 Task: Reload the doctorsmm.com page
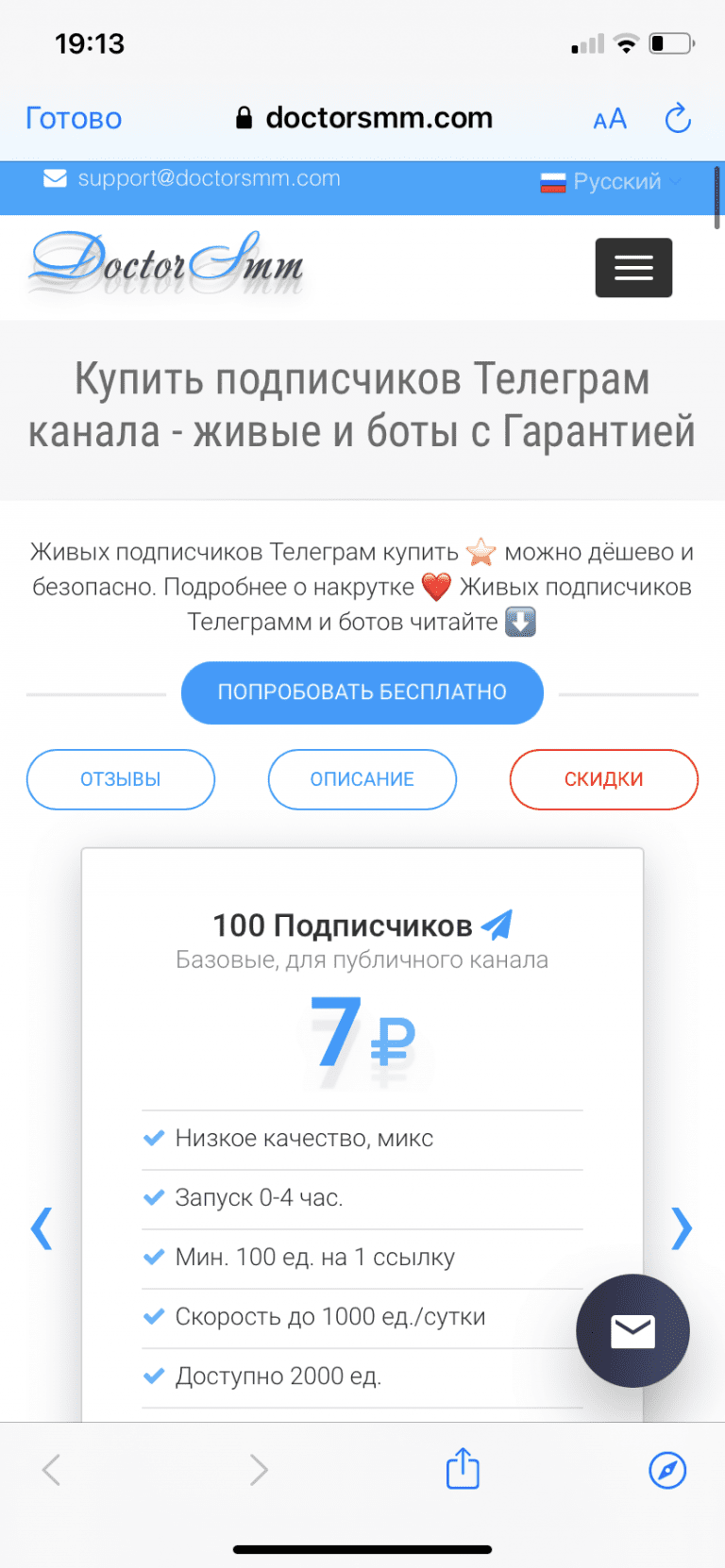coord(678,119)
